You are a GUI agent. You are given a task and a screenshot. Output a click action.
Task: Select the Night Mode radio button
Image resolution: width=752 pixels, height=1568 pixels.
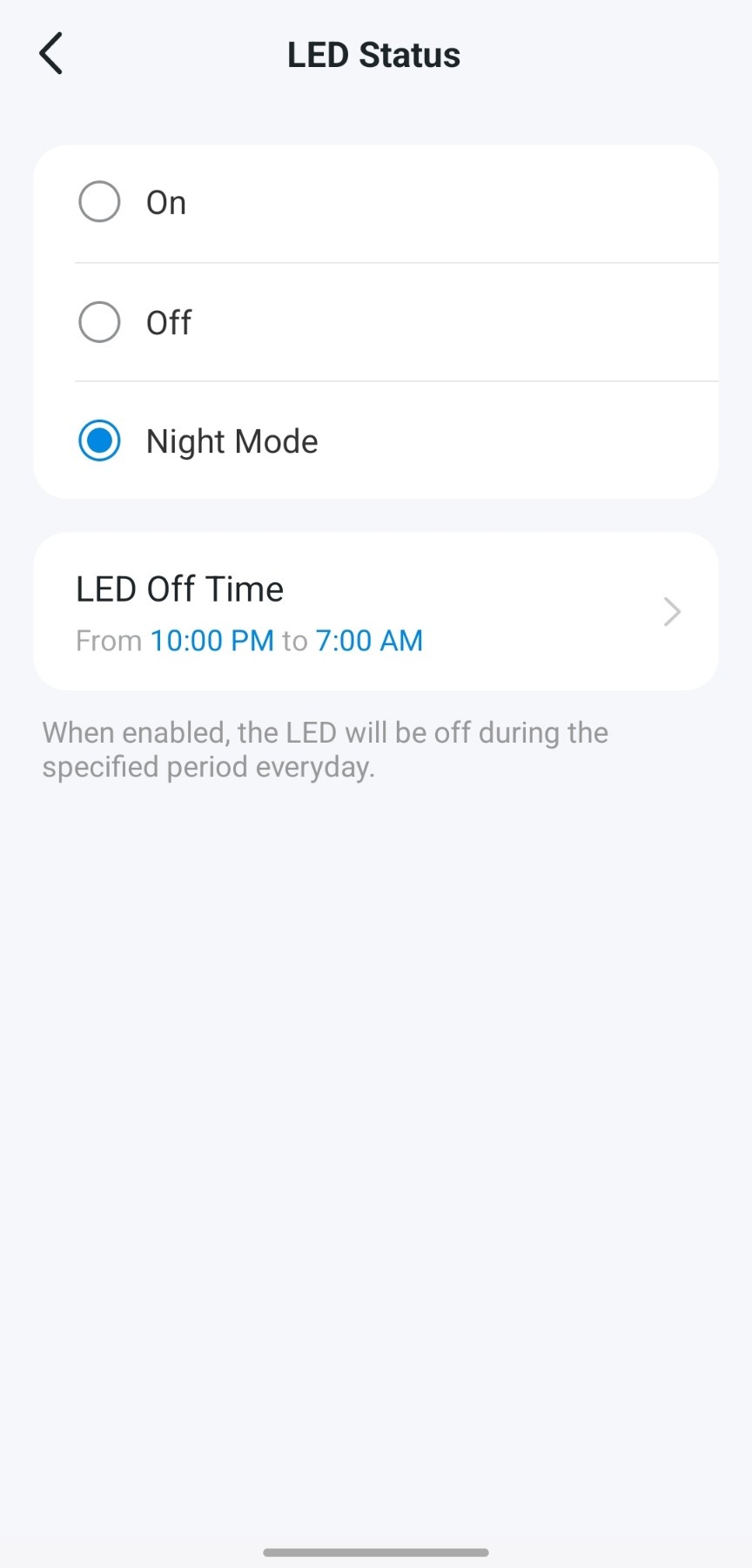coord(98,441)
